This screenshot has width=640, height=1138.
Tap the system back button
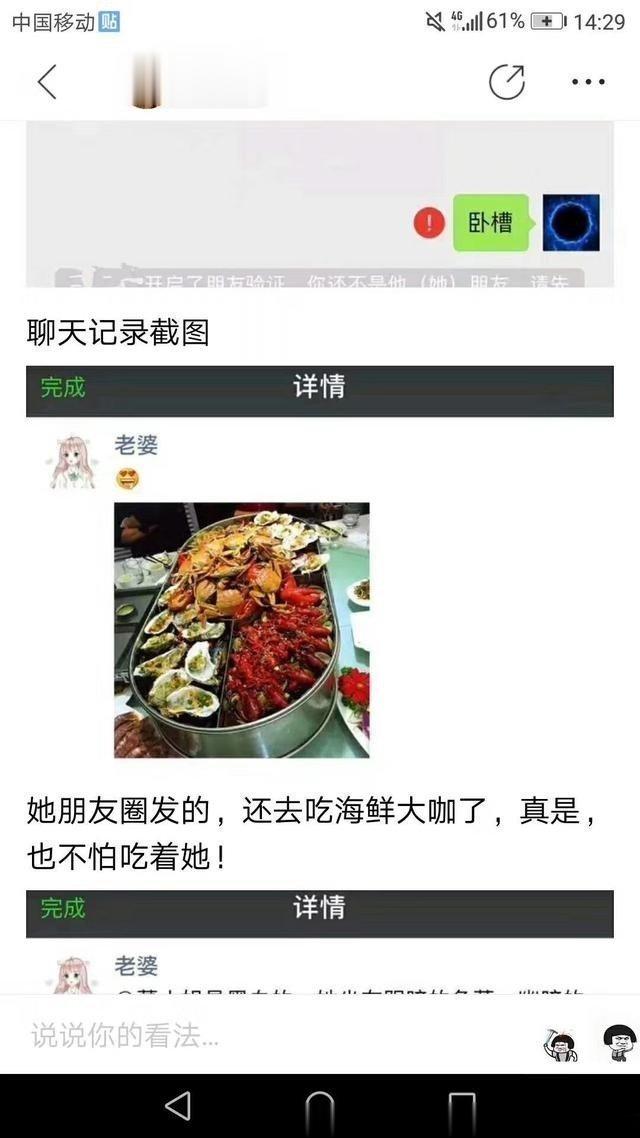pos(177,1106)
